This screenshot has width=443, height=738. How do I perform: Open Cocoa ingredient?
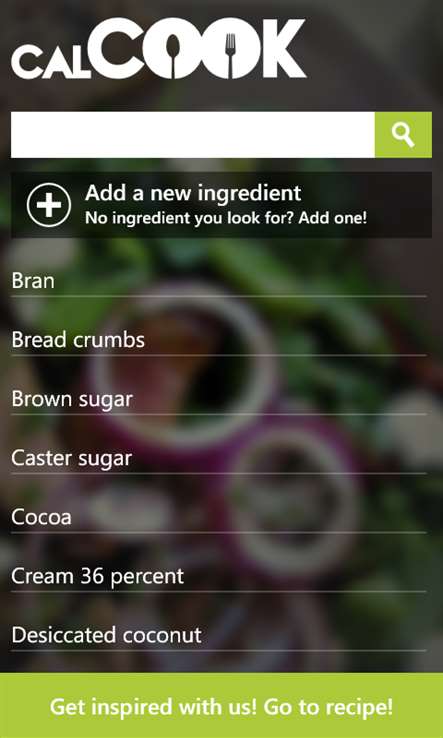pos(219,517)
